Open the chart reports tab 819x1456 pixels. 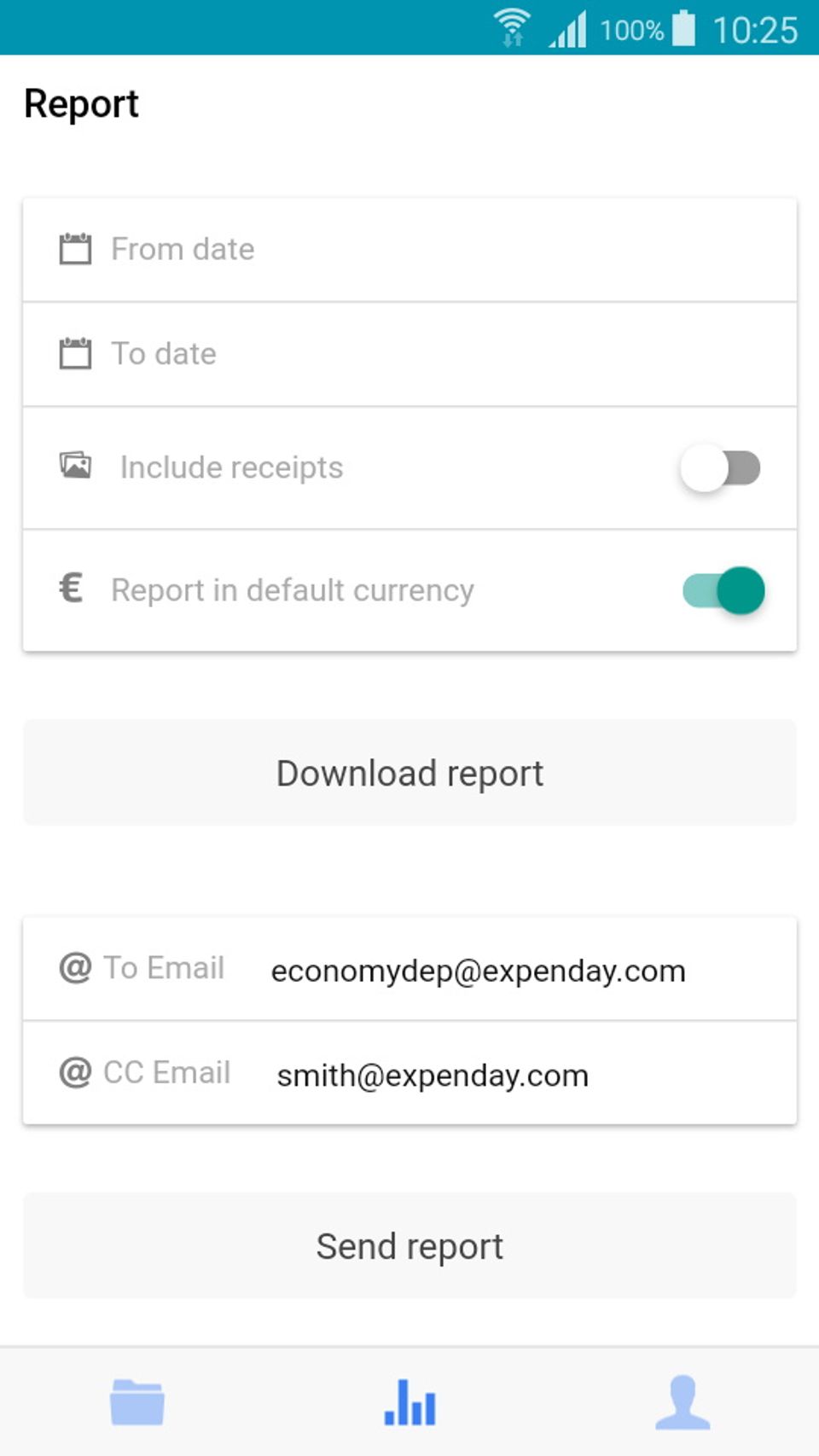[x=409, y=1402]
